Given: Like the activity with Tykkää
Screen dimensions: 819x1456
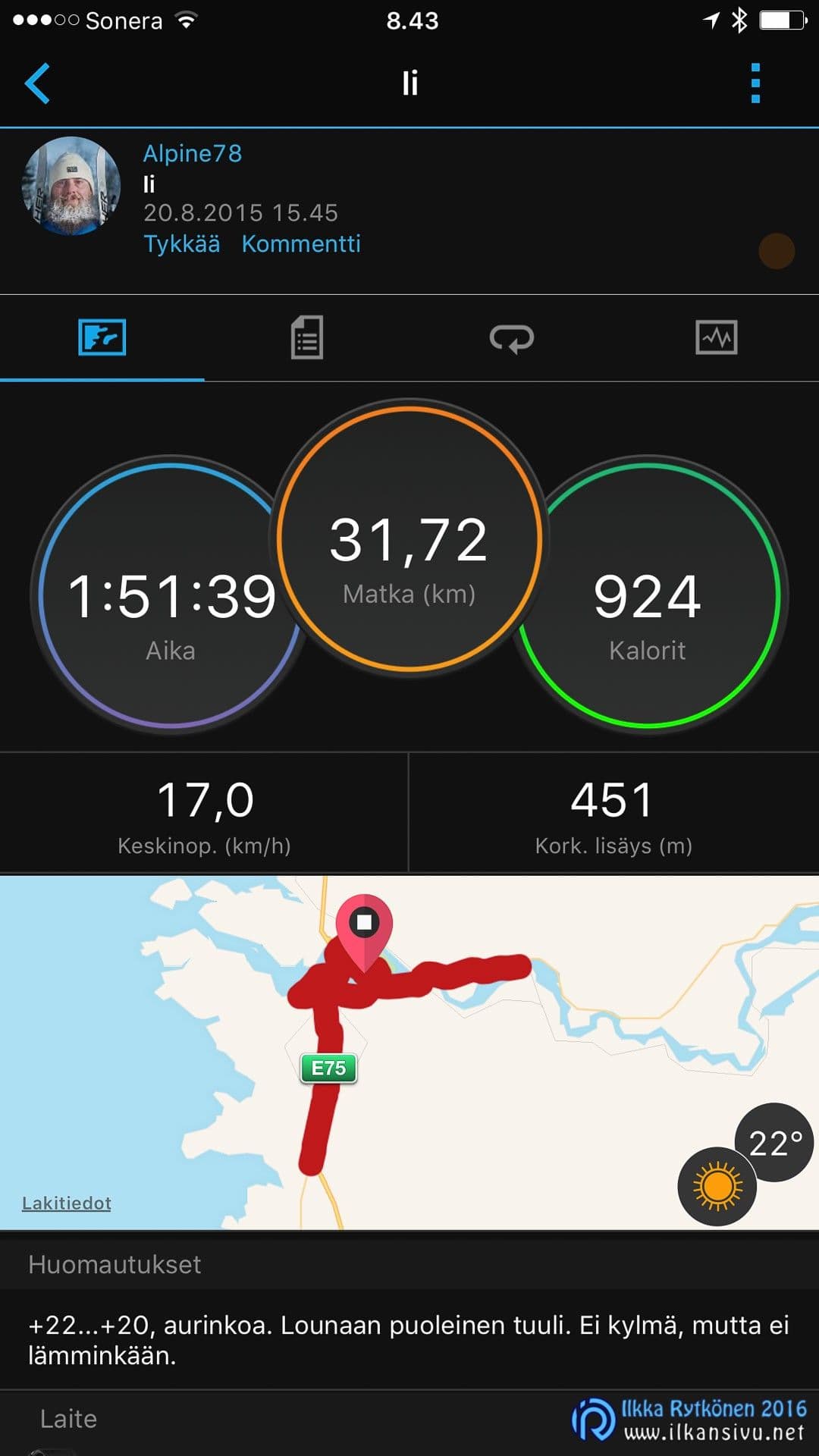Looking at the screenshot, I should tap(182, 244).
